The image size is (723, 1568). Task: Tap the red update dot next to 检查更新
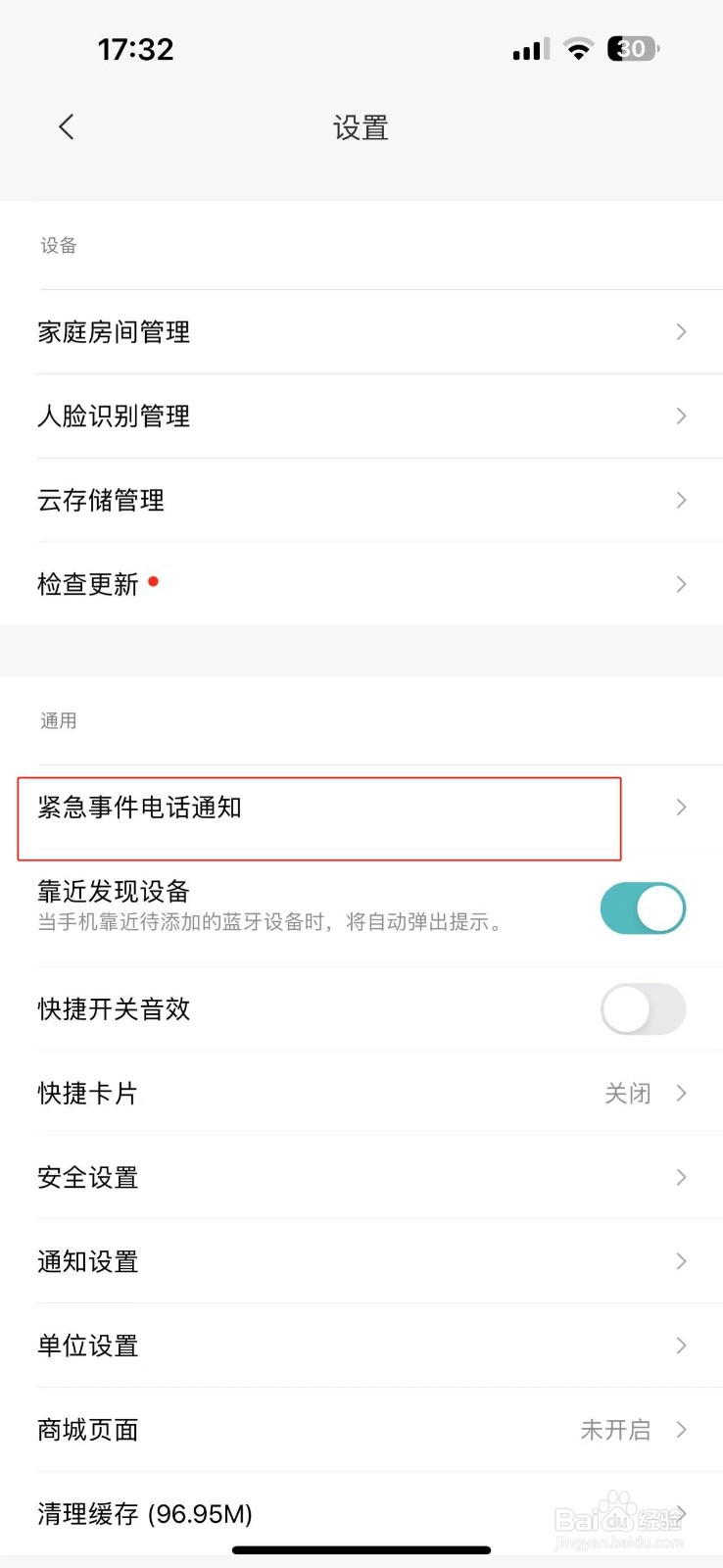coord(154,580)
